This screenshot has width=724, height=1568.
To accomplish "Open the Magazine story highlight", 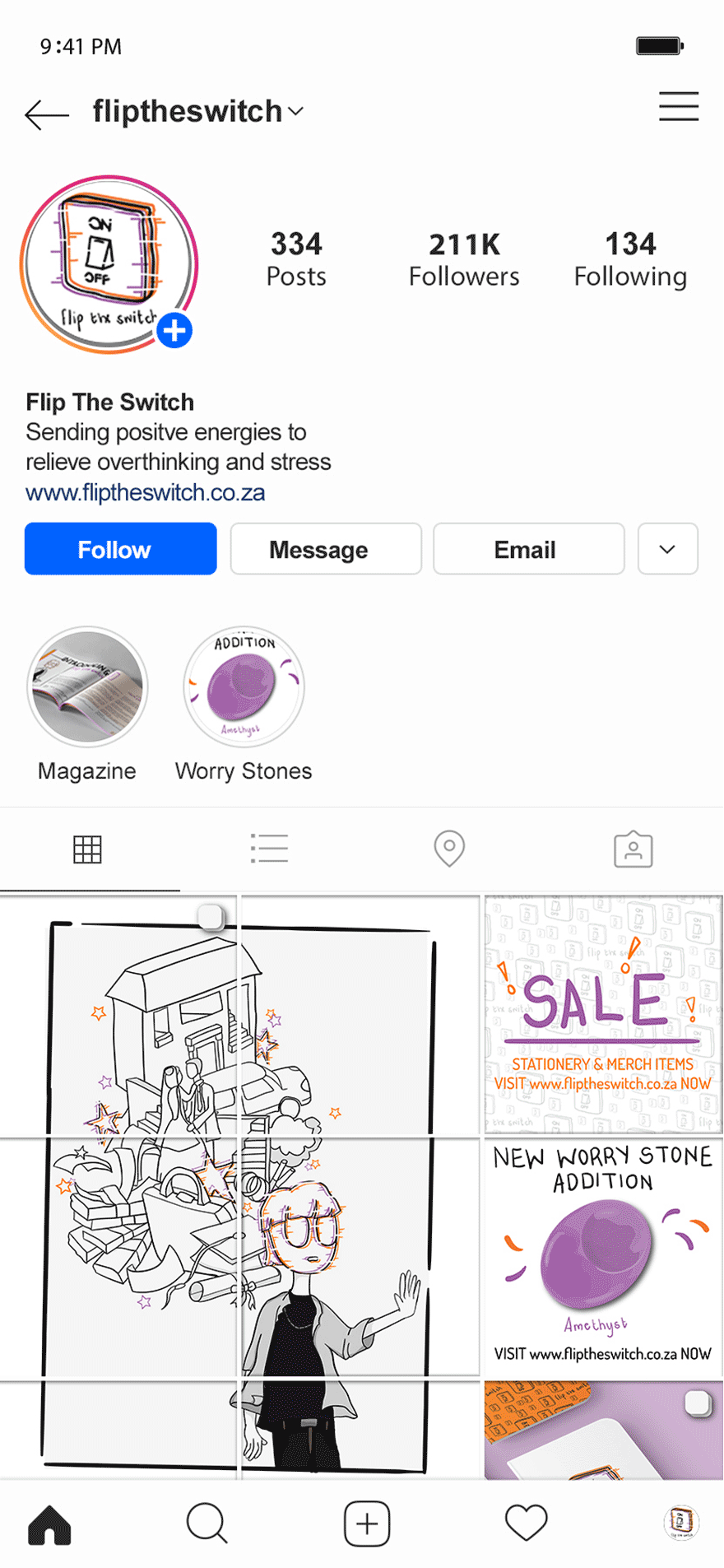I will point(87,686).
